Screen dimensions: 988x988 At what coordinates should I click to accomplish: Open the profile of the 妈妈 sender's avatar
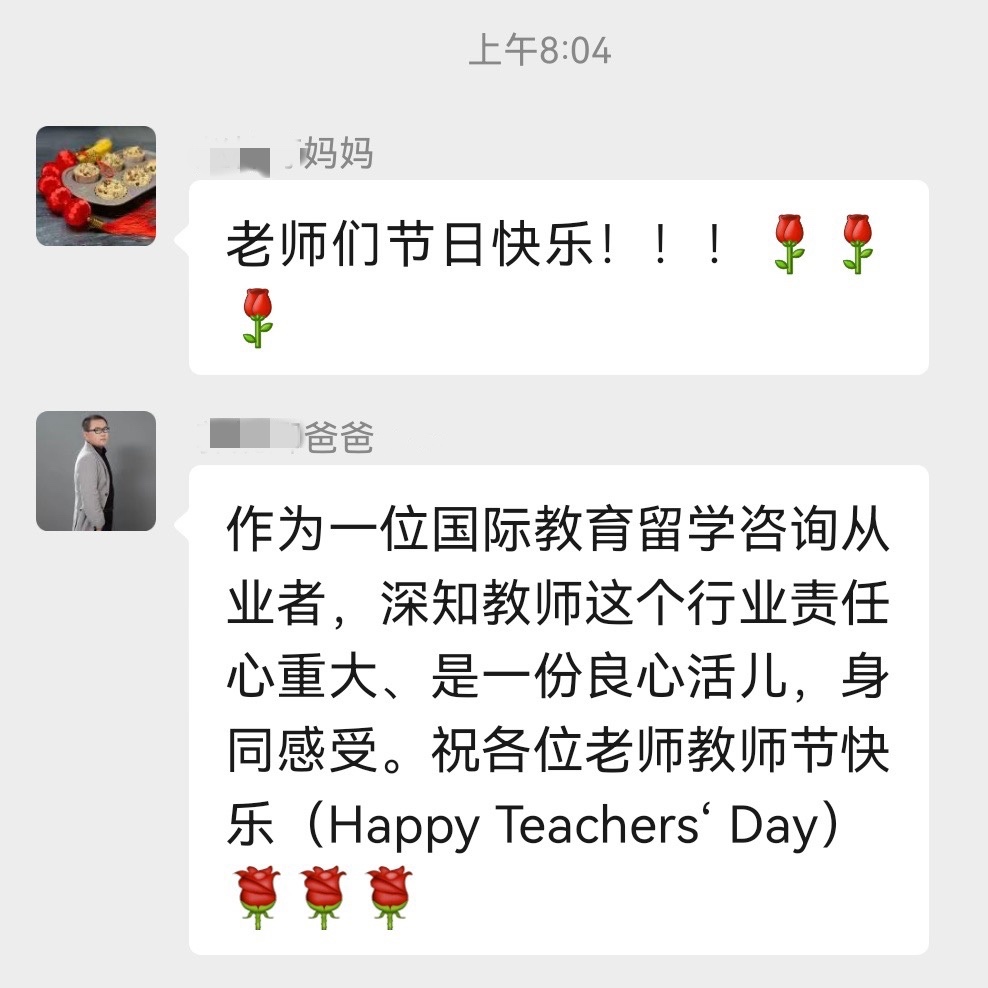[96, 186]
